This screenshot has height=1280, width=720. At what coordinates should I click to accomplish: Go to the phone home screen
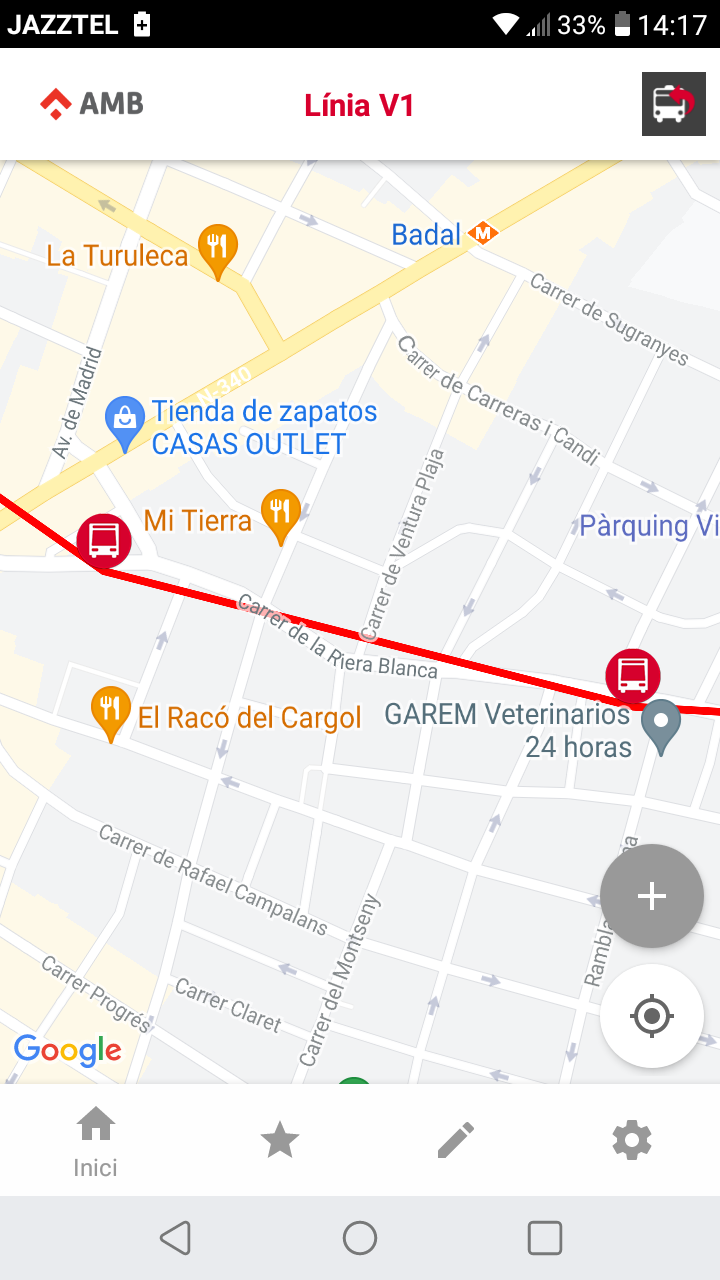[x=360, y=1238]
